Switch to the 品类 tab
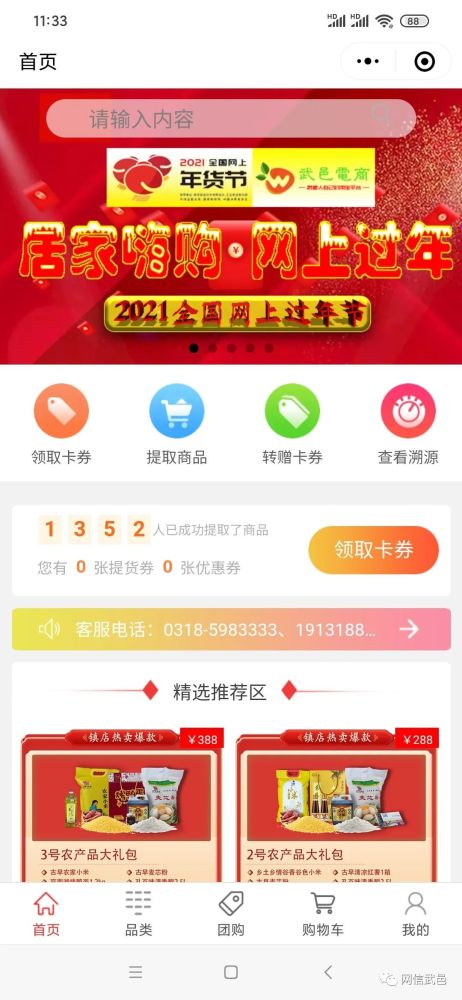Image resolution: width=462 pixels, height=1000 pixels. [x=138, y=914]
